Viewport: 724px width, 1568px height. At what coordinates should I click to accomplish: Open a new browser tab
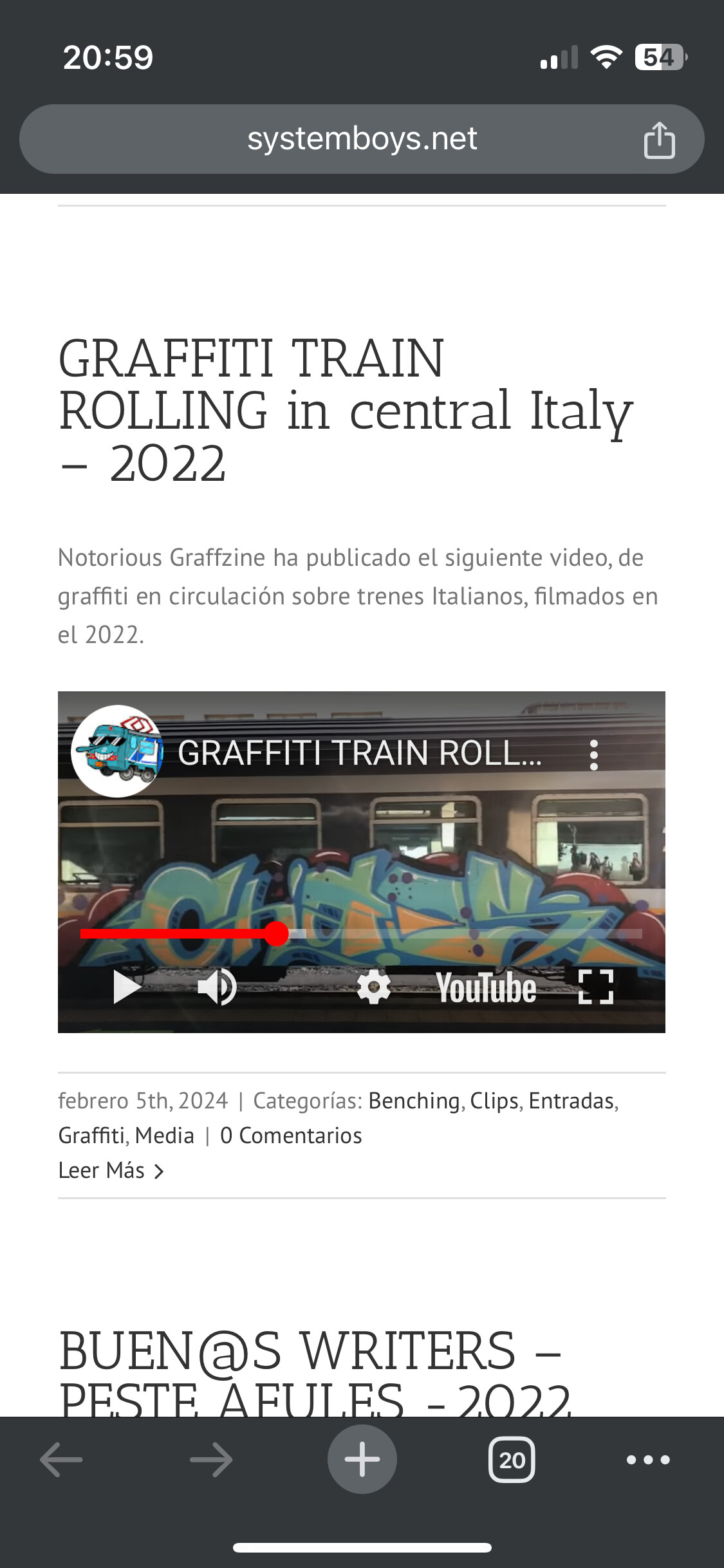[362, 1459]
